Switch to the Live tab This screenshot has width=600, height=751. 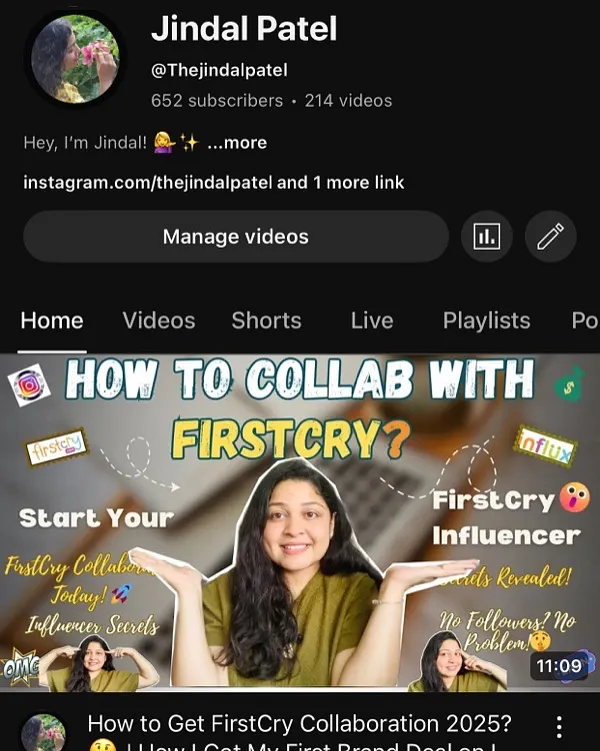(372, 320)
